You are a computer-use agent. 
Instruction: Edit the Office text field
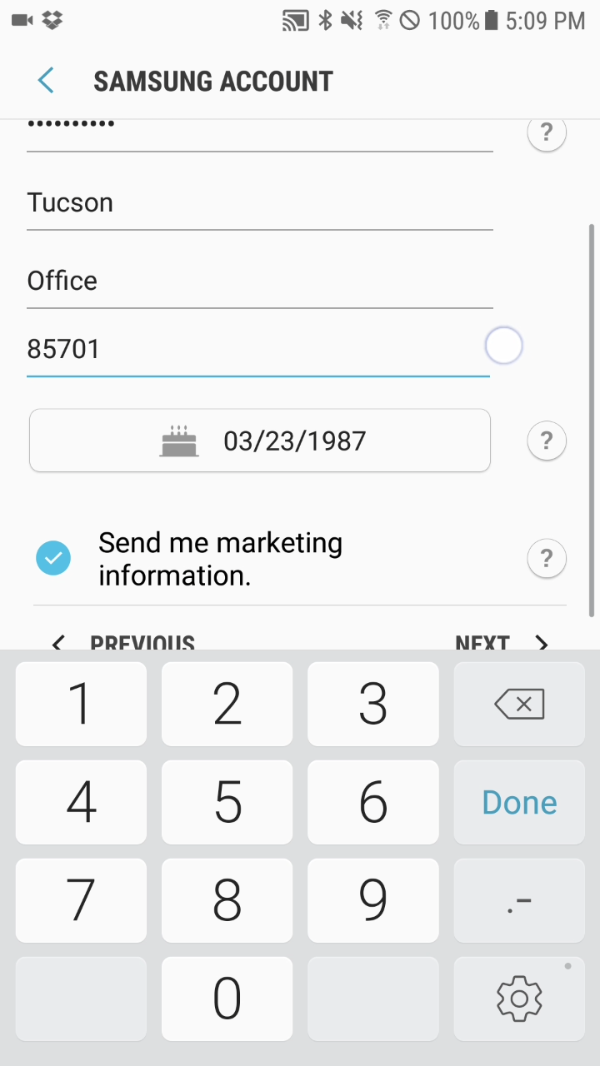coord(260,281)
